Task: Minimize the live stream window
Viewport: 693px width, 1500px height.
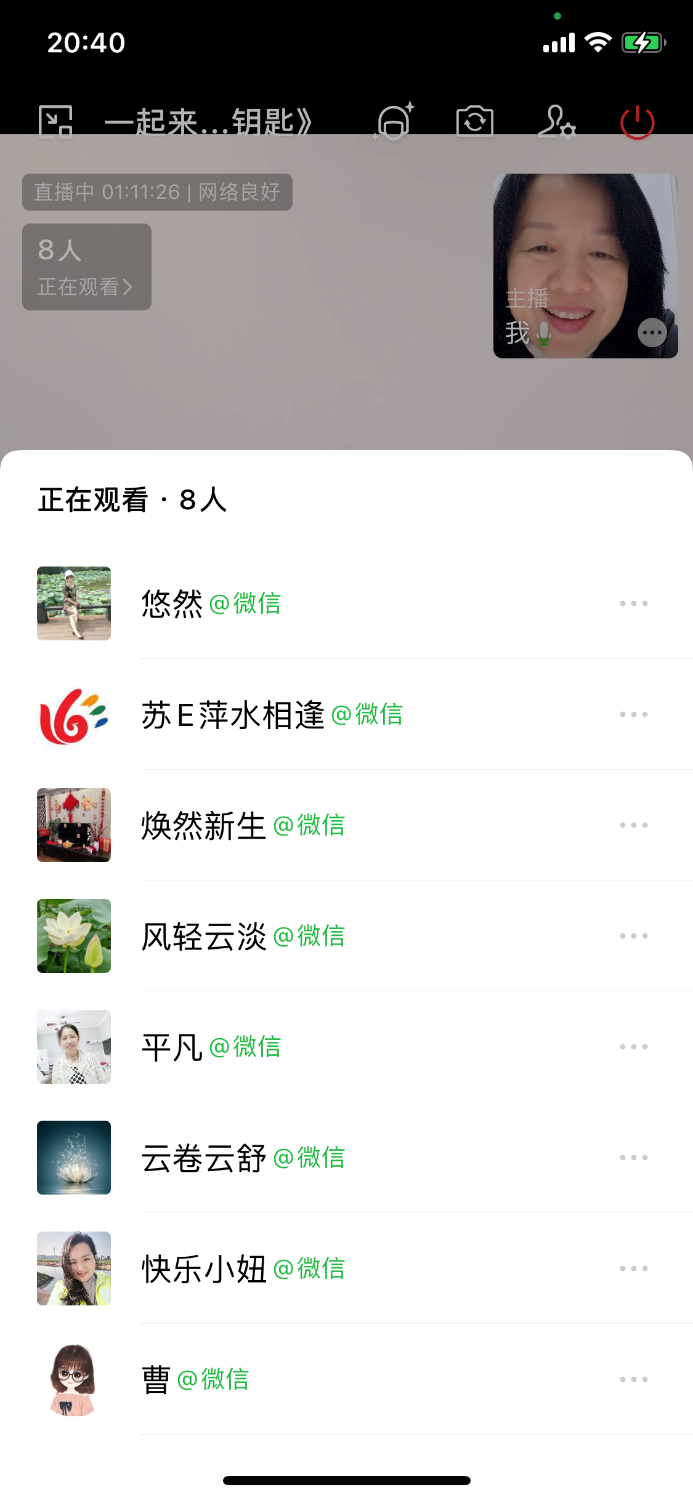Action: pyautogui.click(x=56, y=122)
